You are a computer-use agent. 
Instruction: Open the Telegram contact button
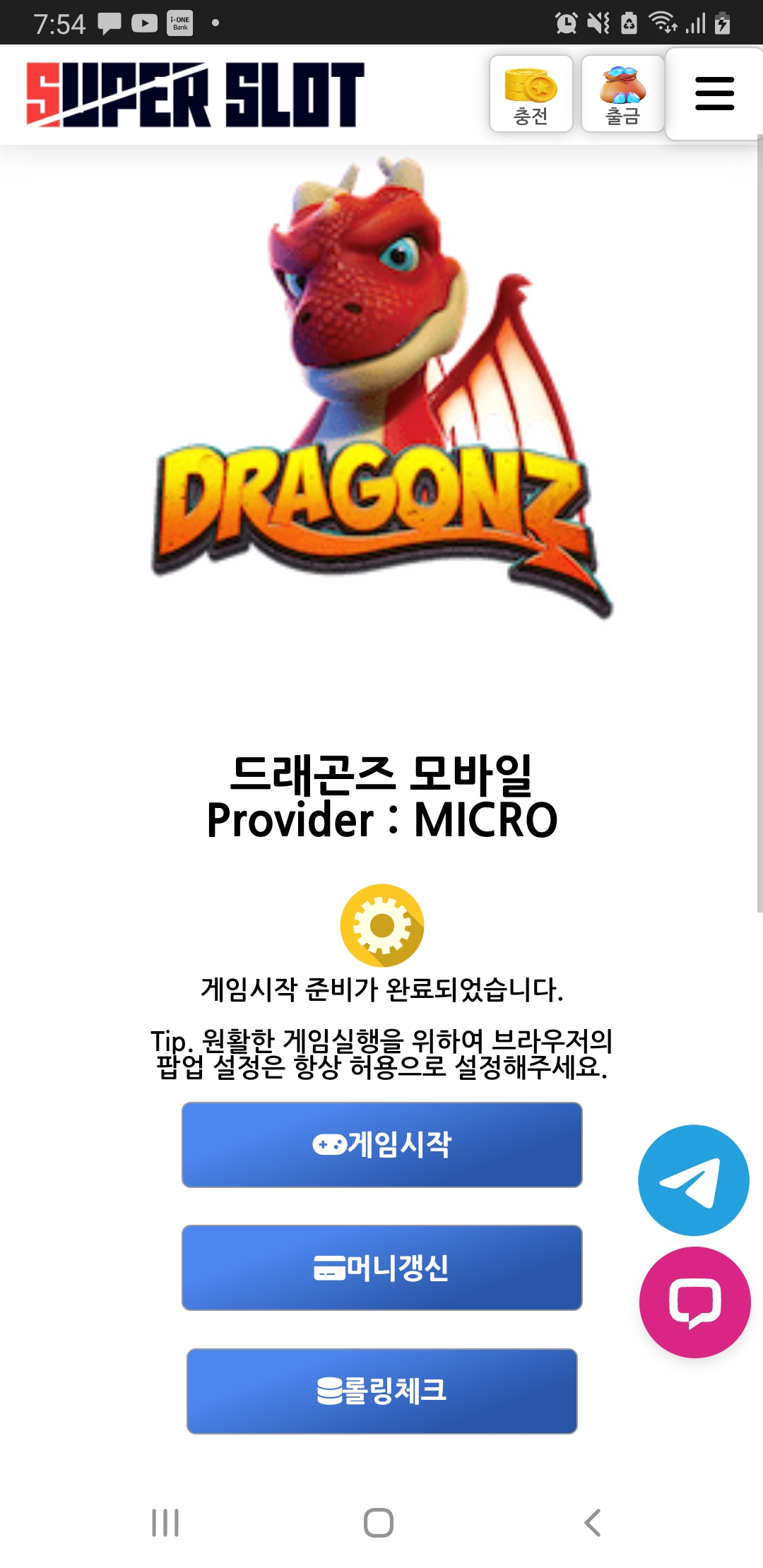693,1180
